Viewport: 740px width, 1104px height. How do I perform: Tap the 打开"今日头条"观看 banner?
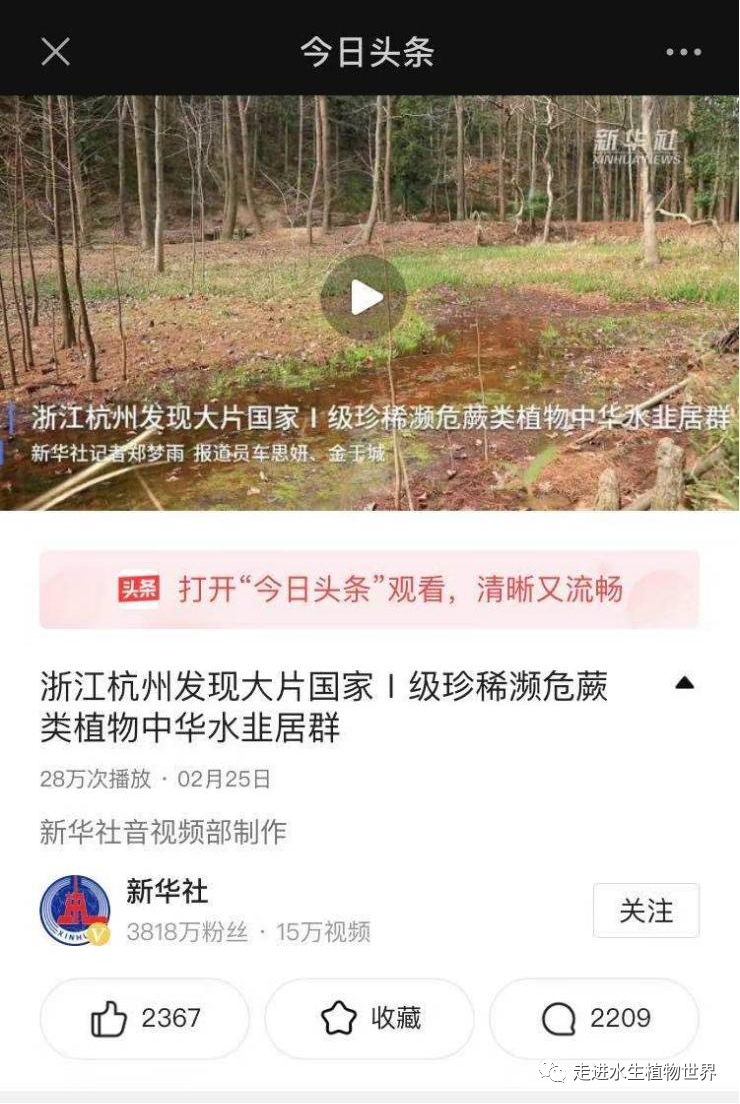369,589
